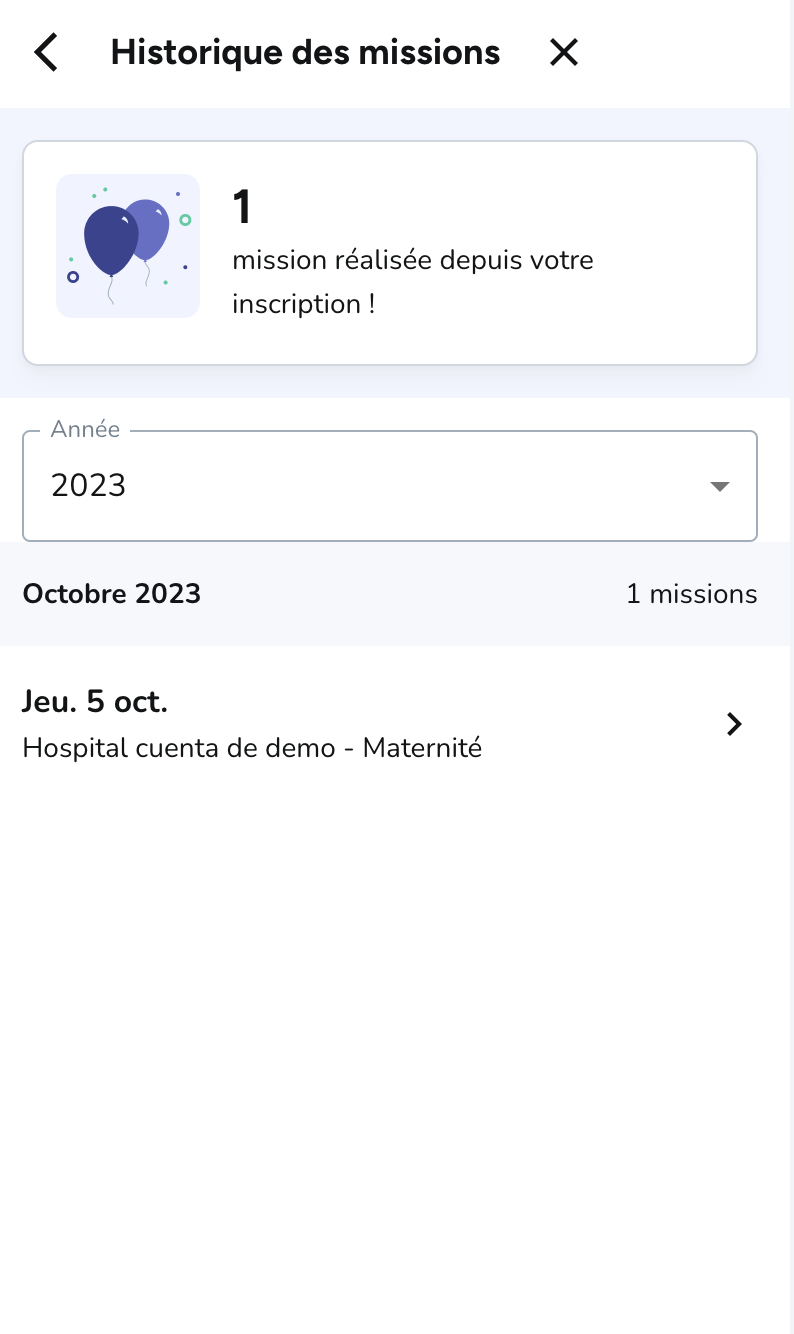Select the Historique des missions title
The image size is (794, 1334).
click(x=306, y=52)
